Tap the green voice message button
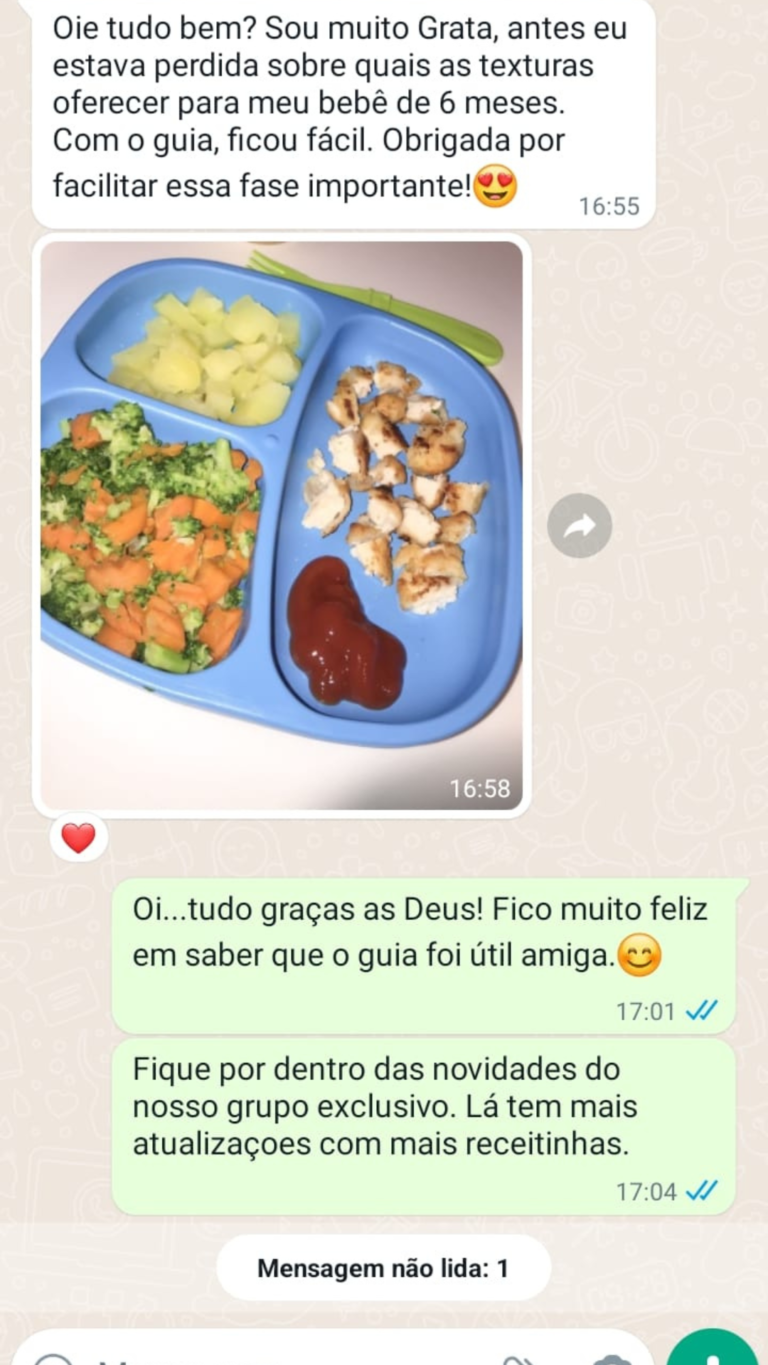 point(712,1350)
